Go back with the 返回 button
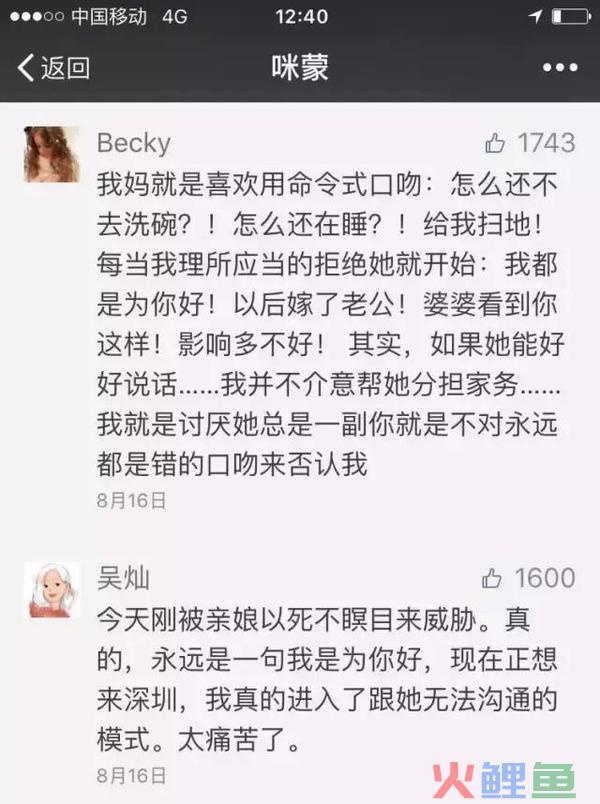 (x=54, y=68)
